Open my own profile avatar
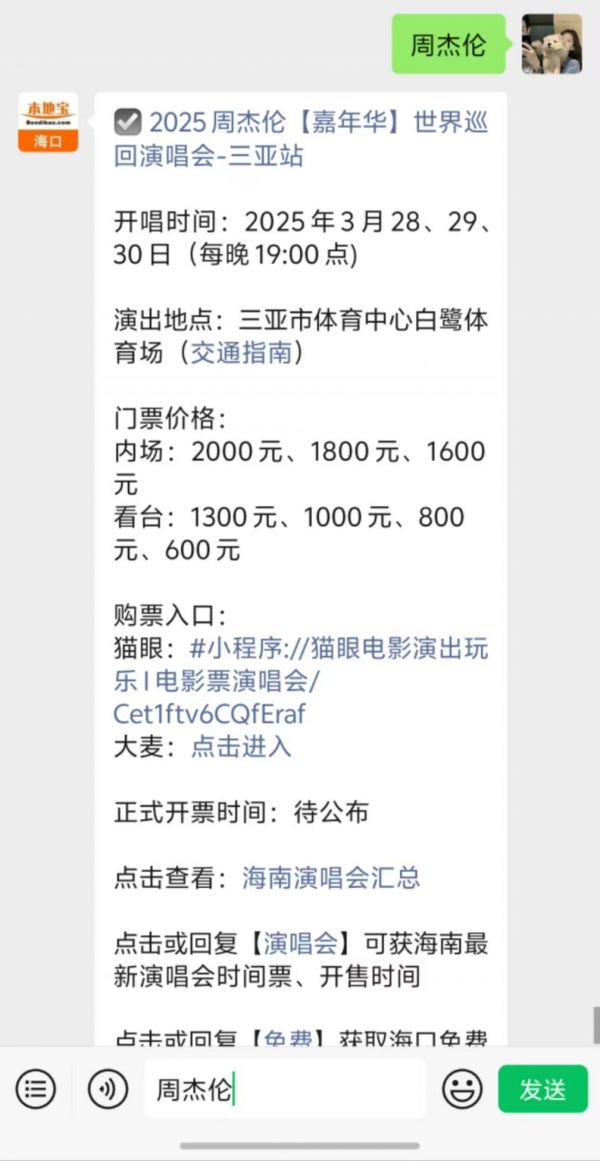Image resolution: width=600 pixels, height=1161 pixels. [552, 44]
